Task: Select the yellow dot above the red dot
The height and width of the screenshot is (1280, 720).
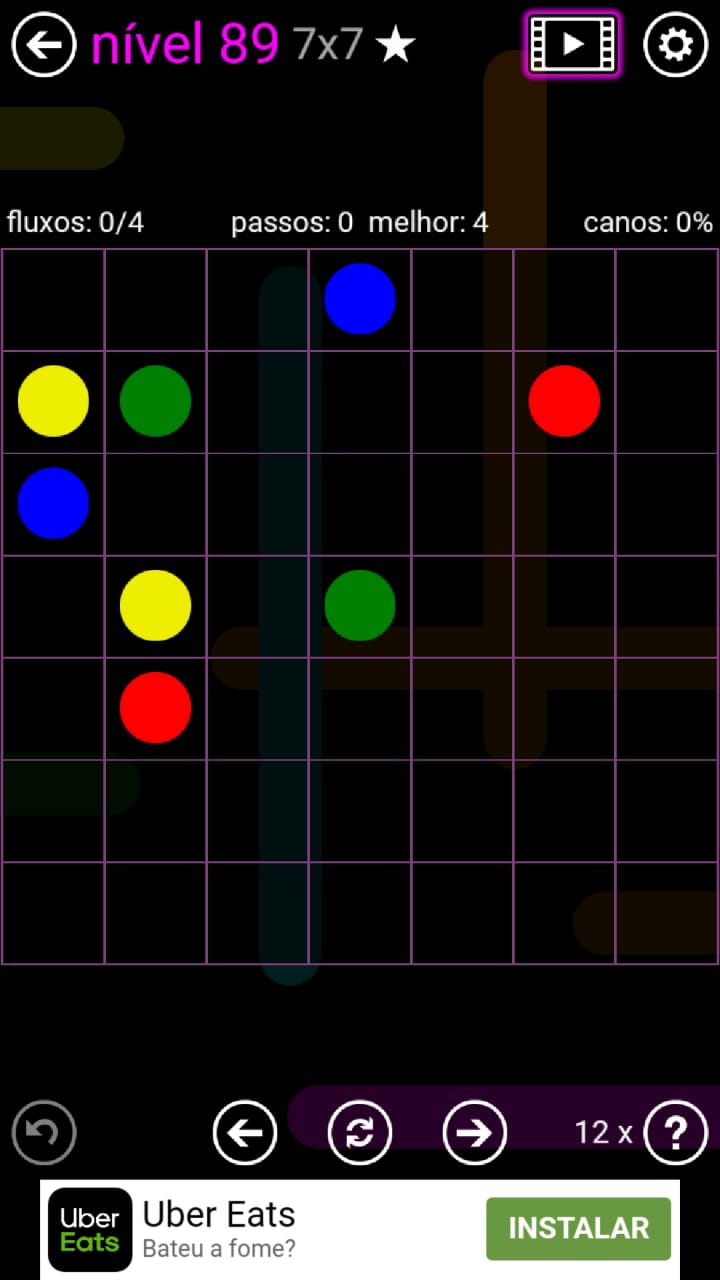Action: click(x=155, y=605)
